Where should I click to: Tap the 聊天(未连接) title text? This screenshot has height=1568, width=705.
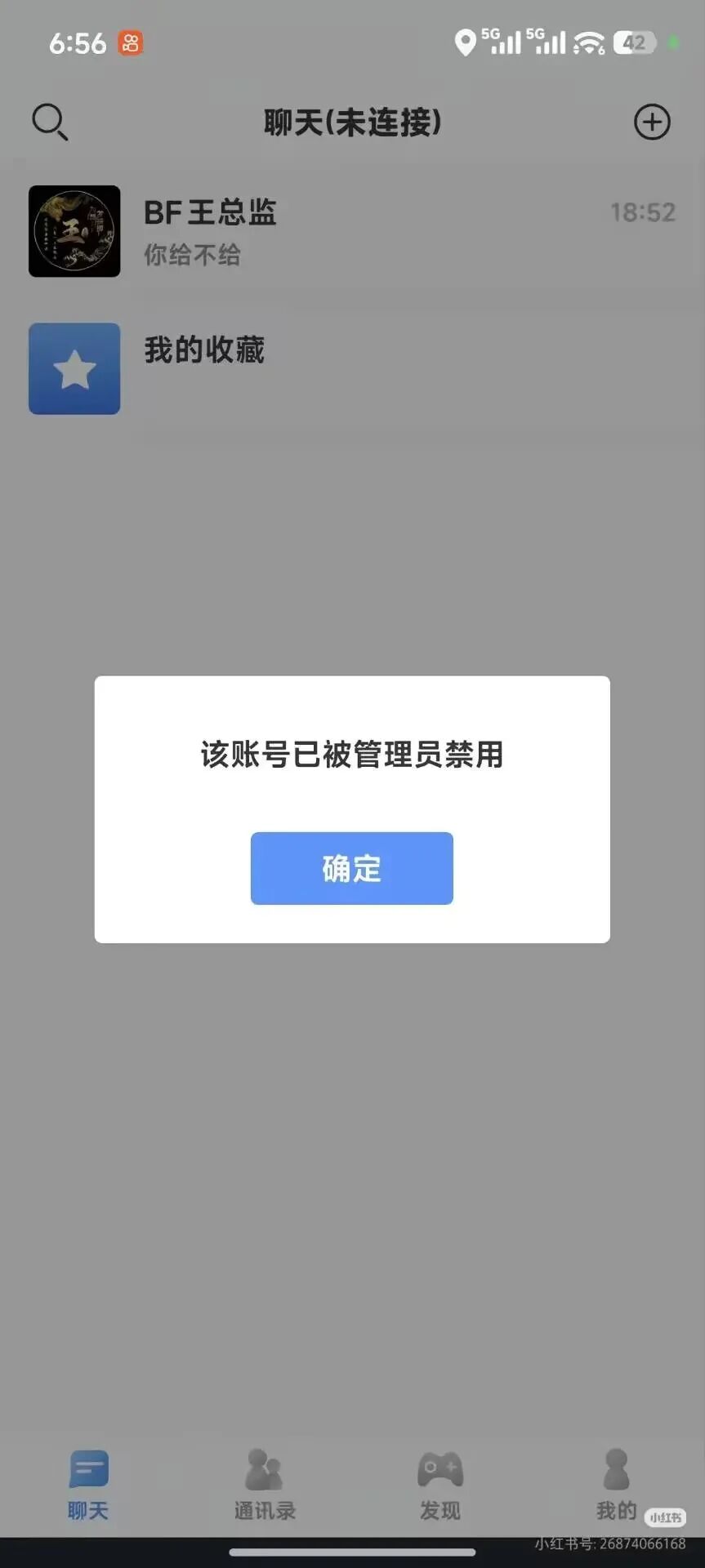pyautogui.click(x=351, y=122)
